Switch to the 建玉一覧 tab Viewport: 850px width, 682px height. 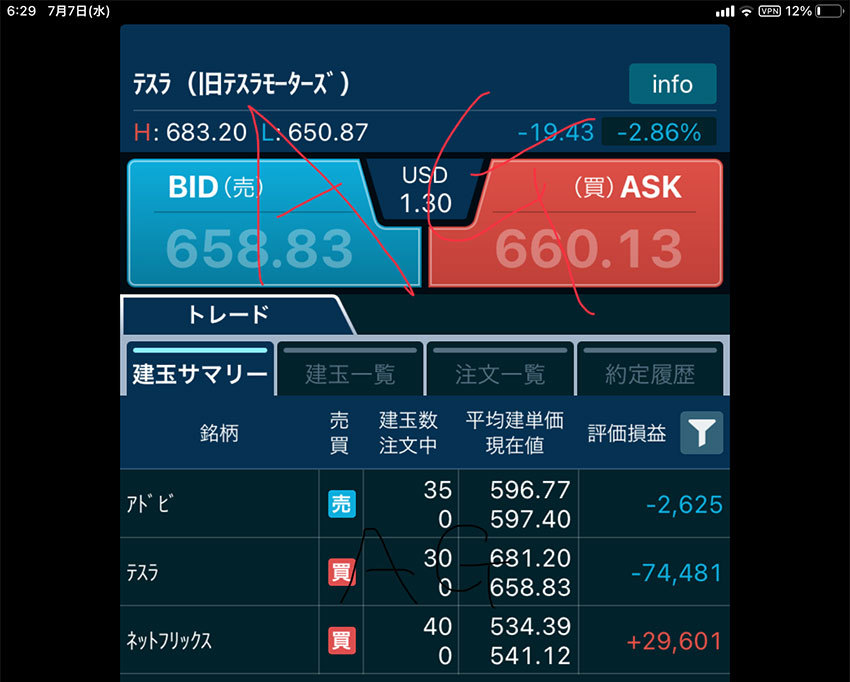(350, 372)
